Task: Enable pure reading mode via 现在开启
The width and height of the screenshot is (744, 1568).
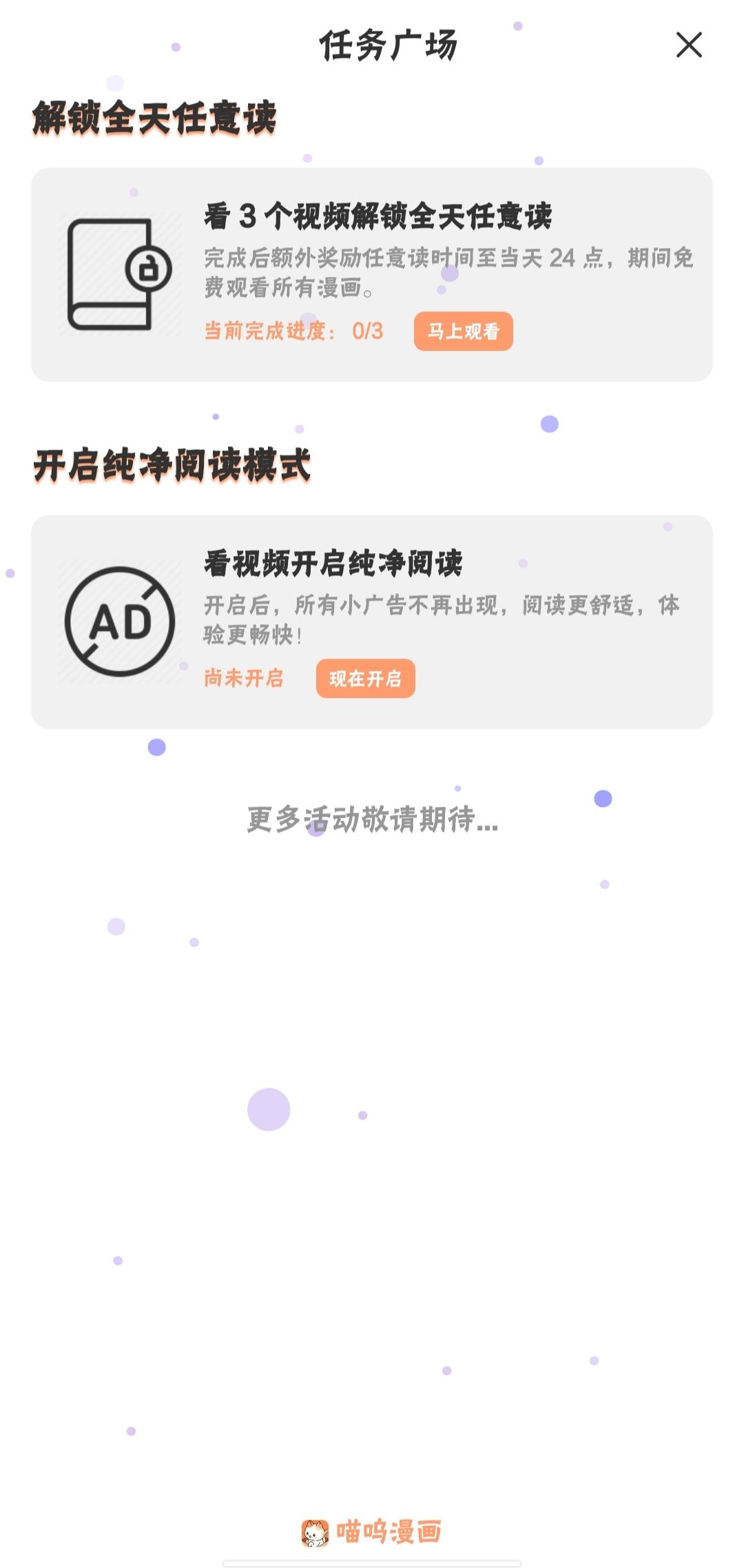Action: [365, 679]
